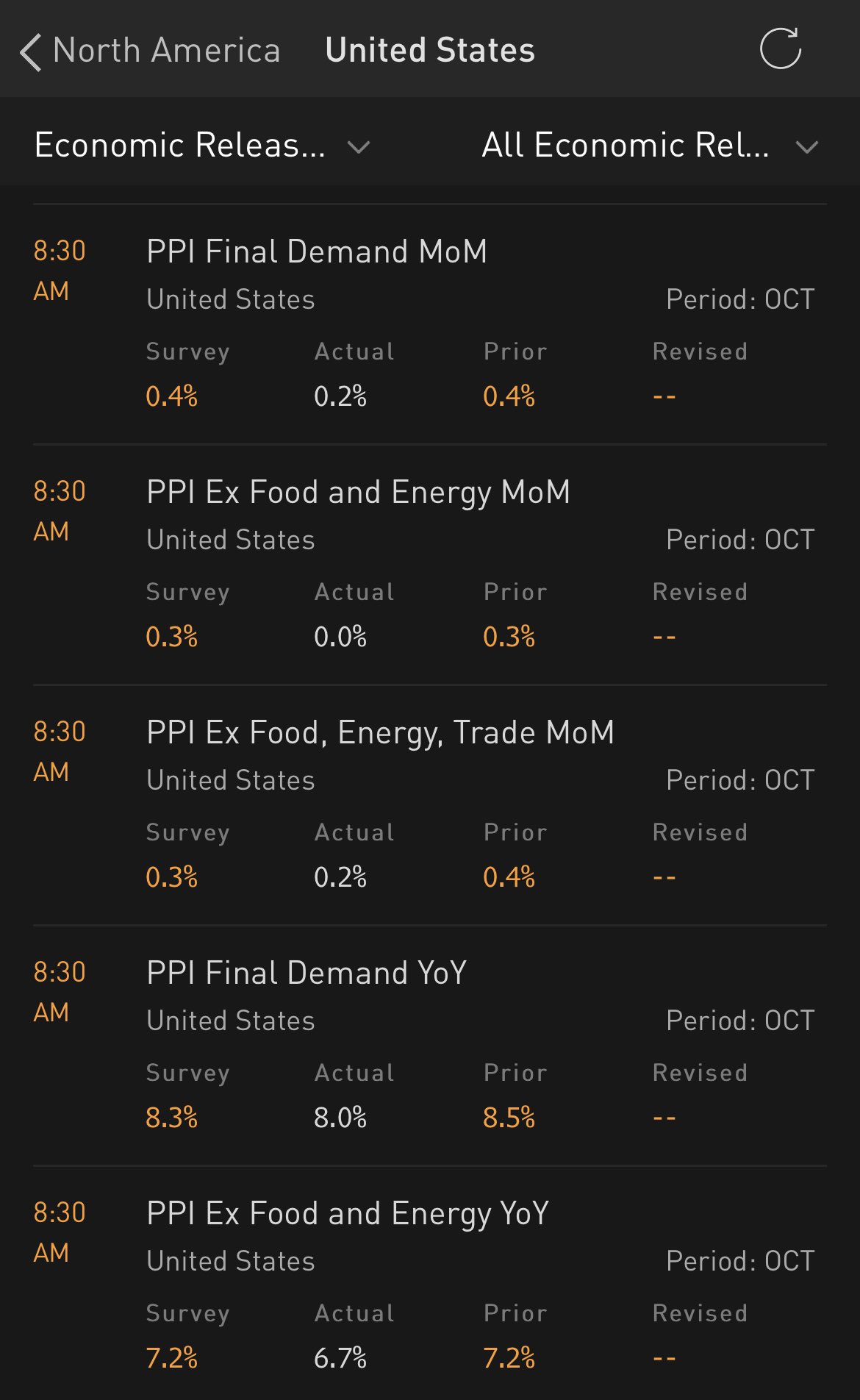Open PPI Final Demand MoM release
Viewport: 860px width, 1400px height.
(317, 251)
